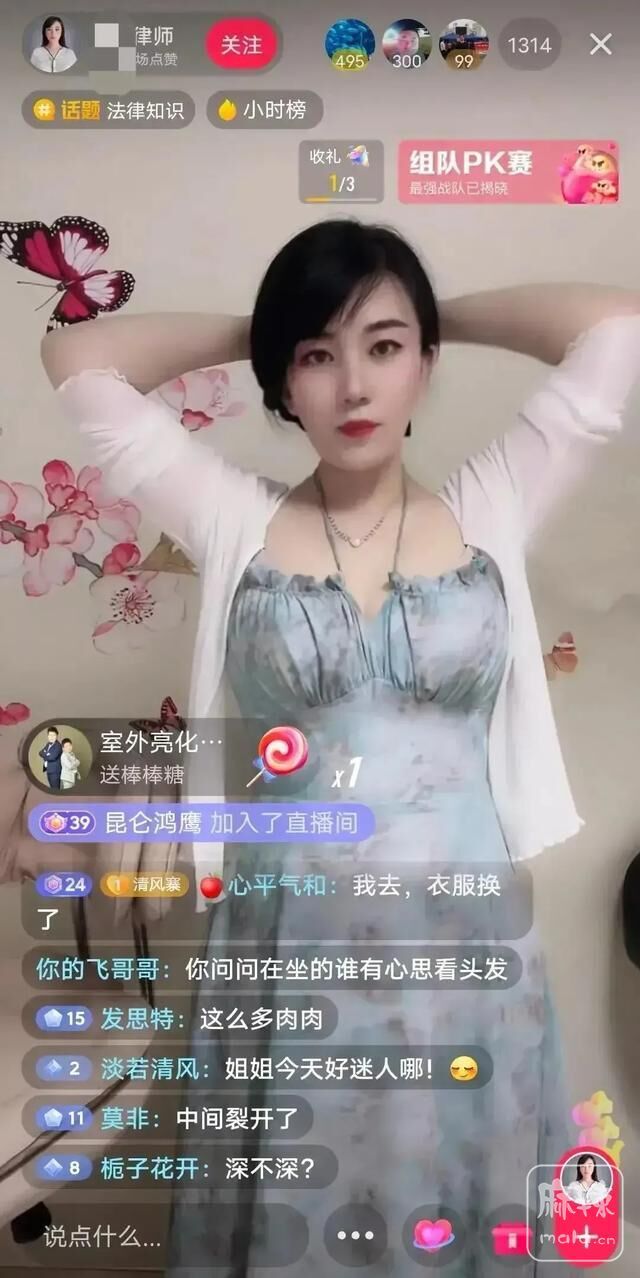
Task: Close the live stream
Action: click(x=600, y=44)
